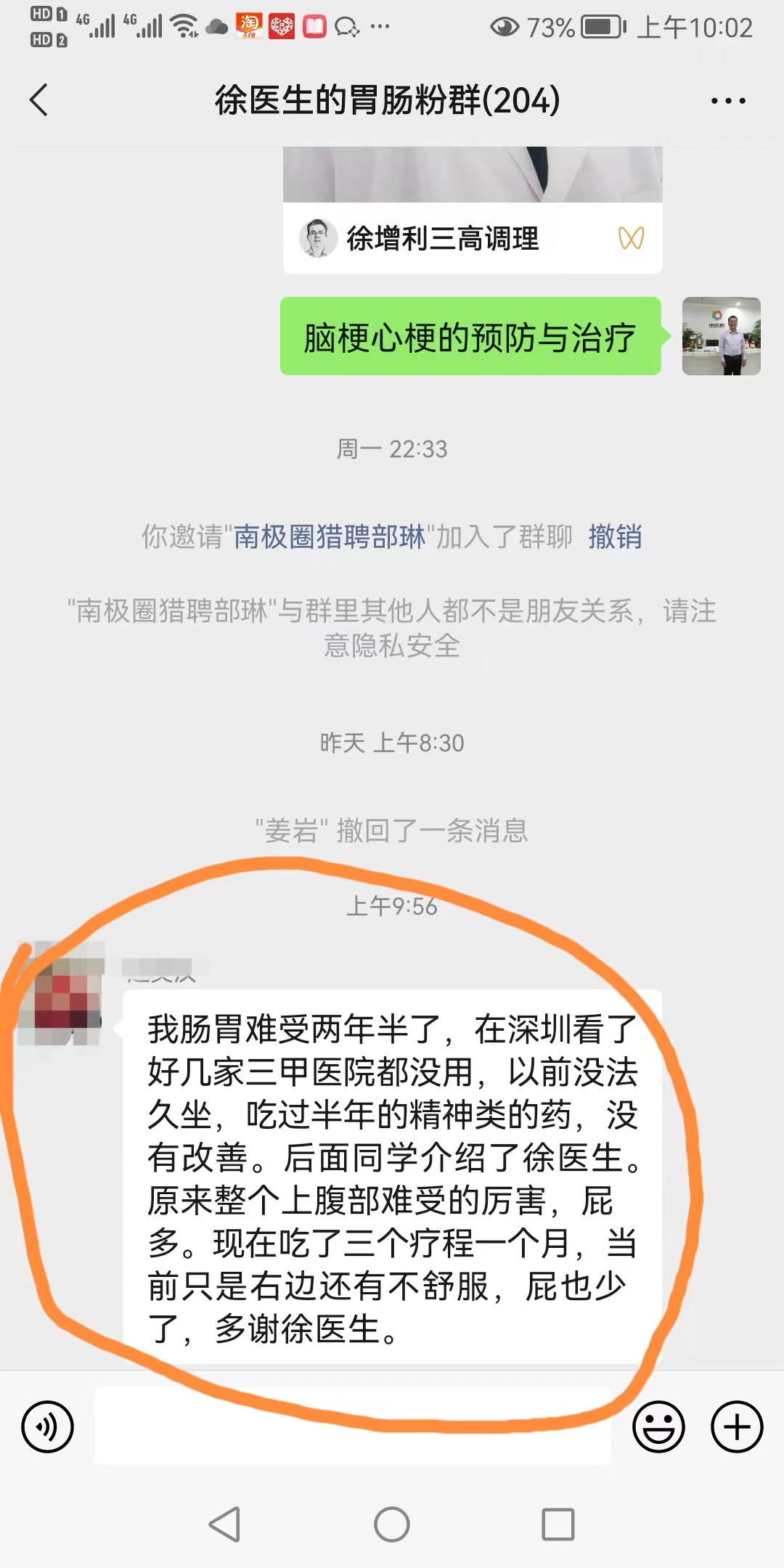Tap the system back button
The height and width of the screenshot is (1568, 784).
click(224, 1524)
